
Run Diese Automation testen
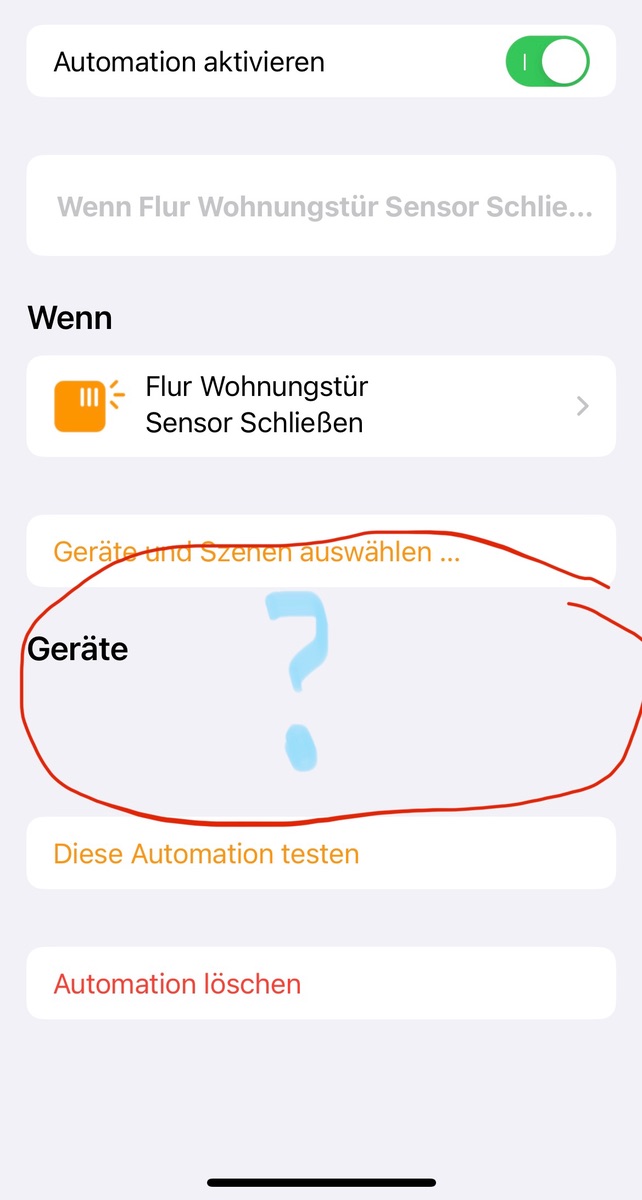pyautogui.click(x=206, y=854)
